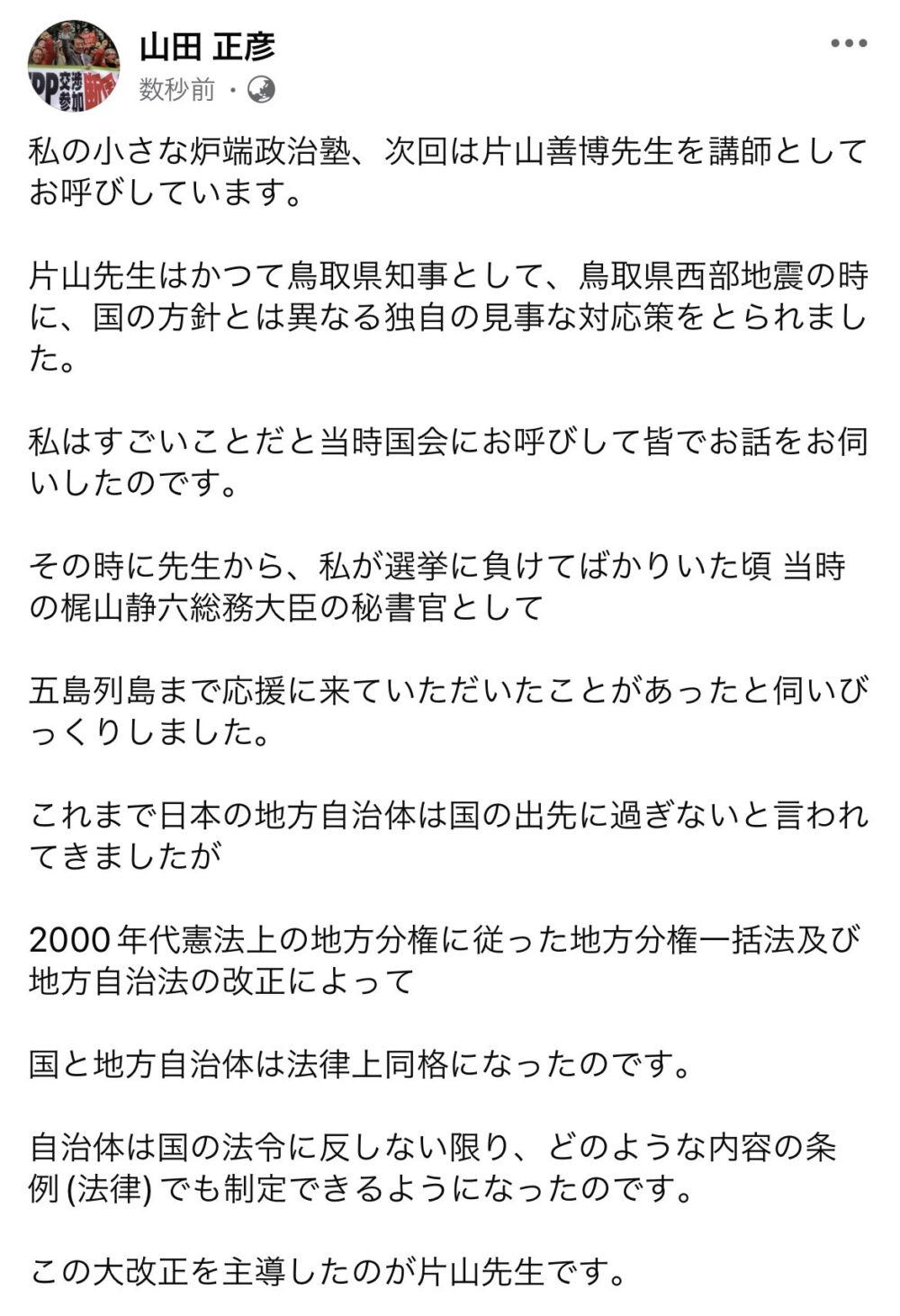900x1316 pixels.
Task: Open the post permalink via 数秒前 timestamp
Action: coord(177,89)
